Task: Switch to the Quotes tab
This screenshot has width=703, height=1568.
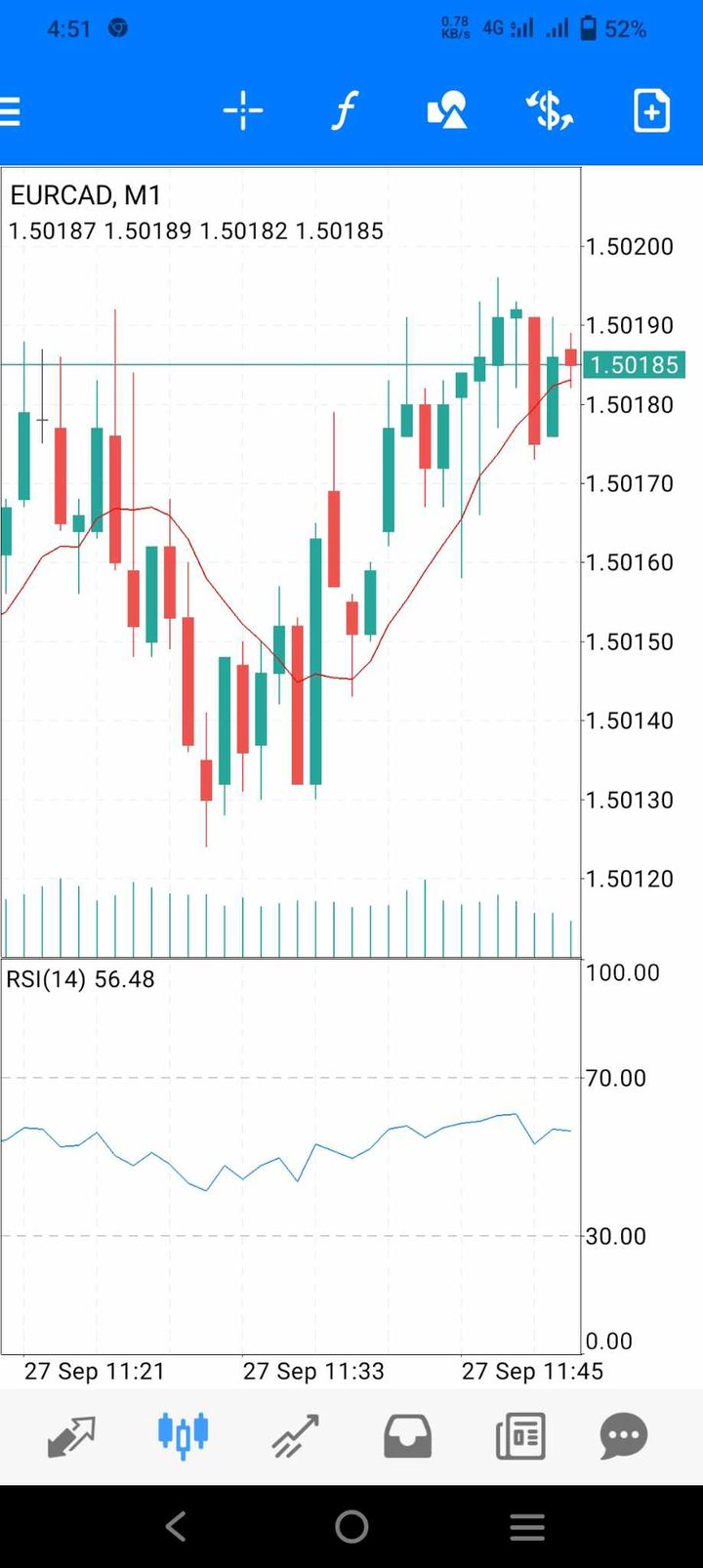Action: 72,1436
